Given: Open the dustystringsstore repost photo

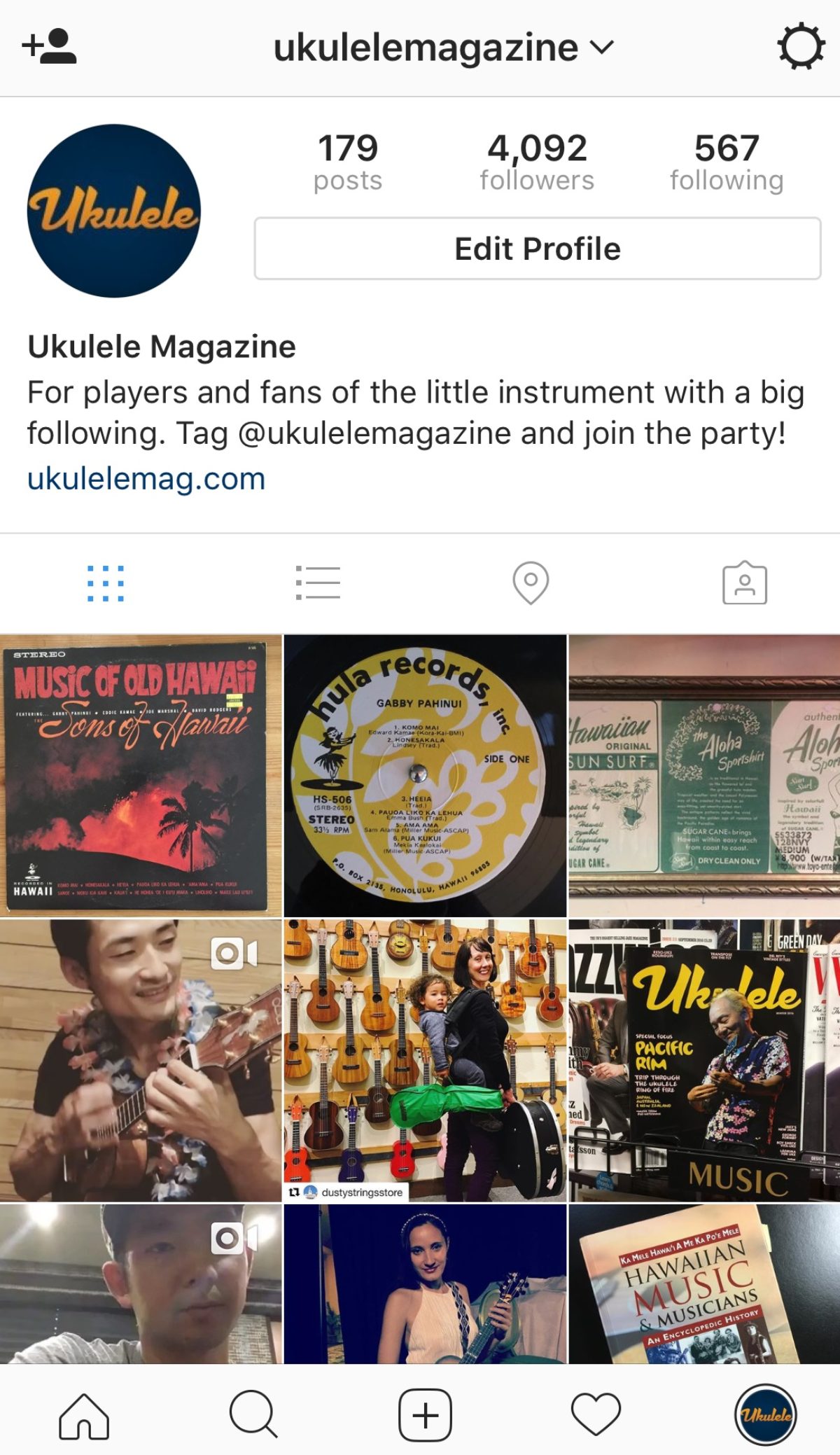Looking at the screenshot, I should (x=425, y=1059).
